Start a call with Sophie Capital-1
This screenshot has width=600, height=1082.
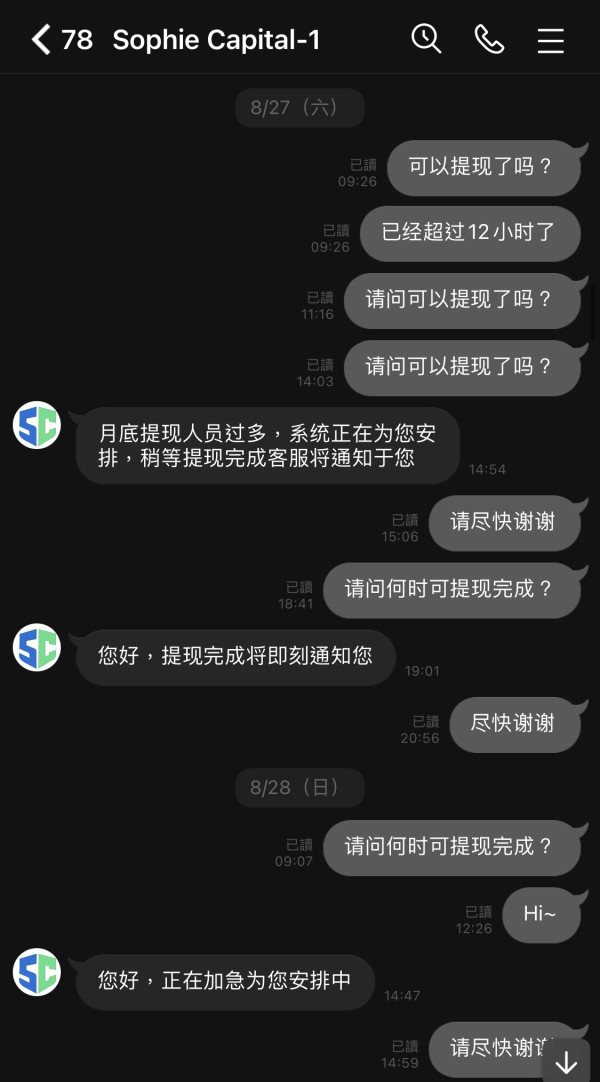coord(489,39)
